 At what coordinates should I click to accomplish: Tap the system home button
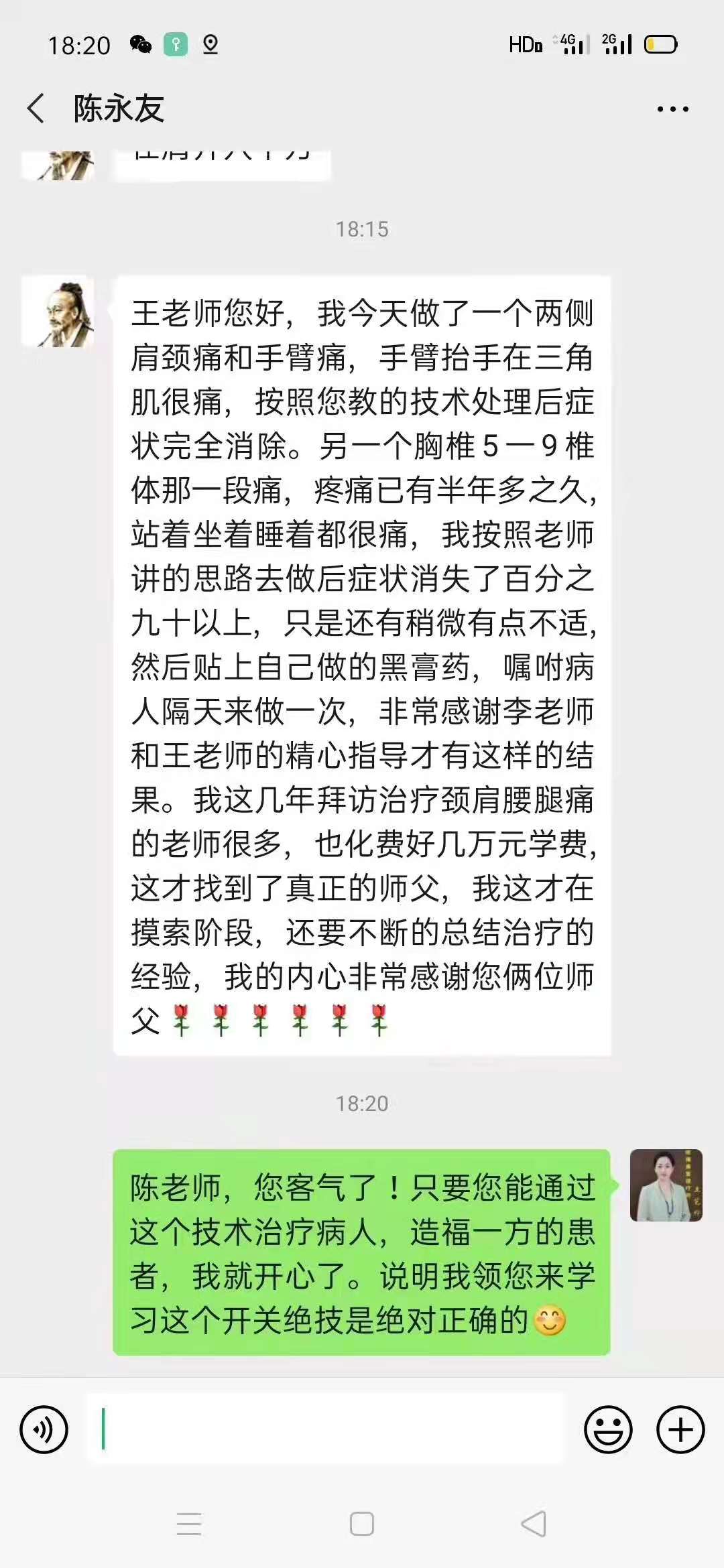pos(362,1524)
